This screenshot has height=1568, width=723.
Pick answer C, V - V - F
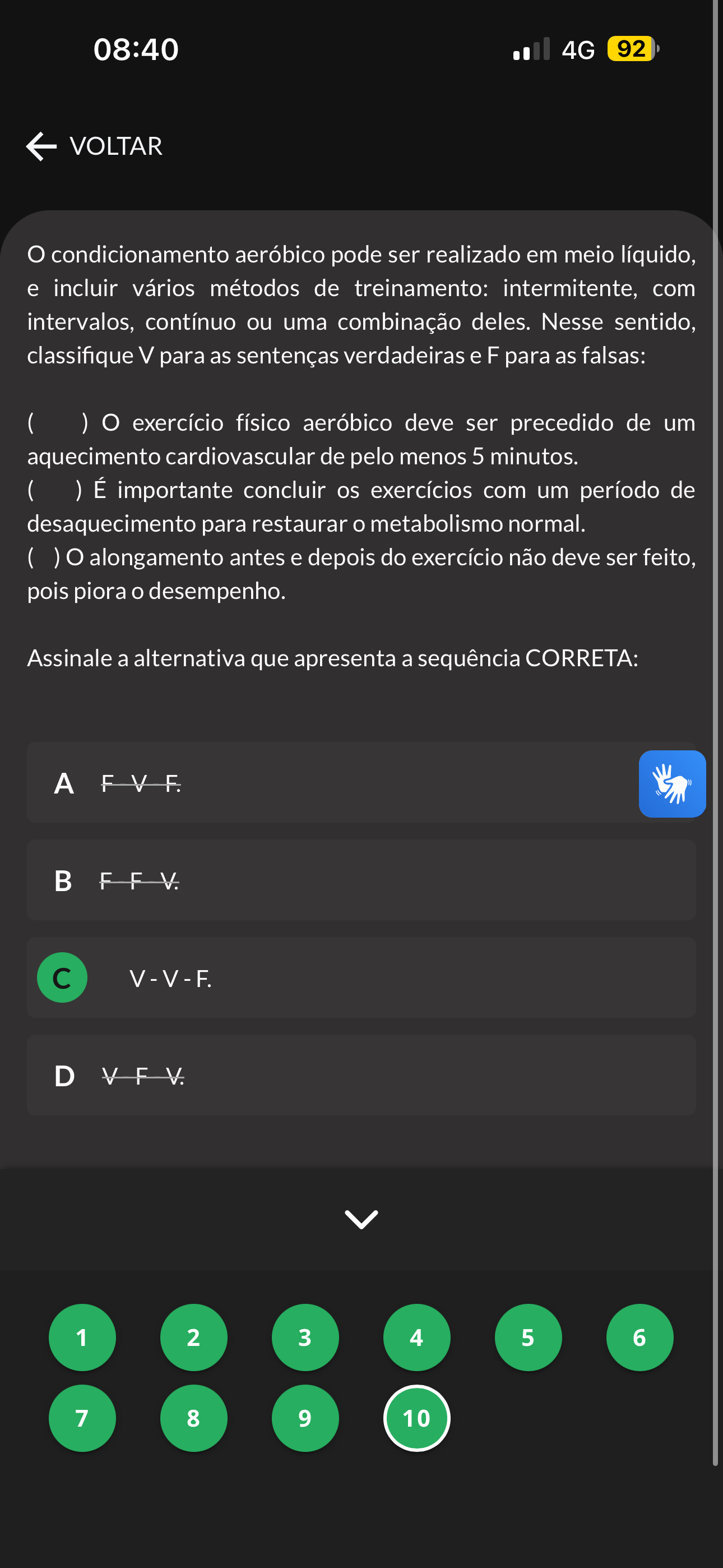pos(361,977)
